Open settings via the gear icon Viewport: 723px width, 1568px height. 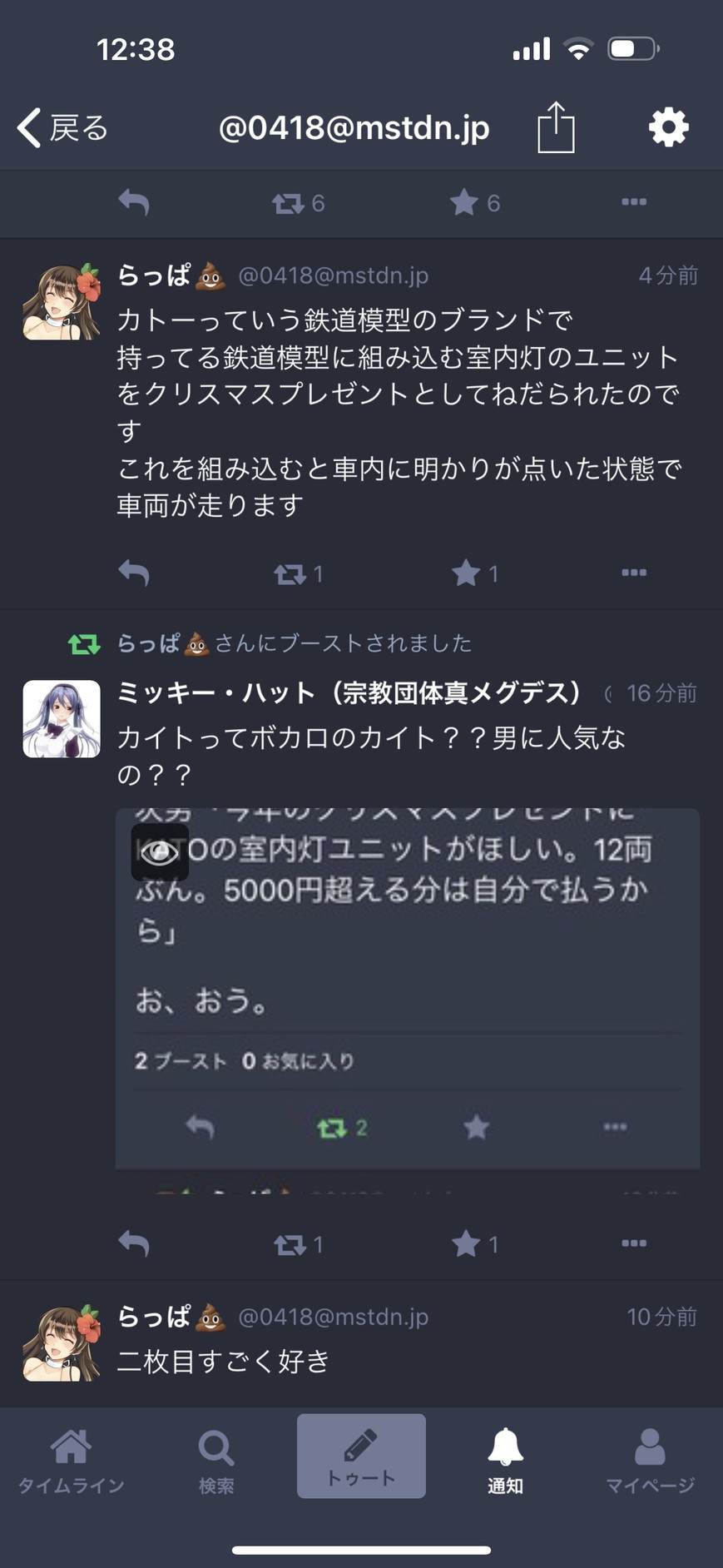point(668,128)
